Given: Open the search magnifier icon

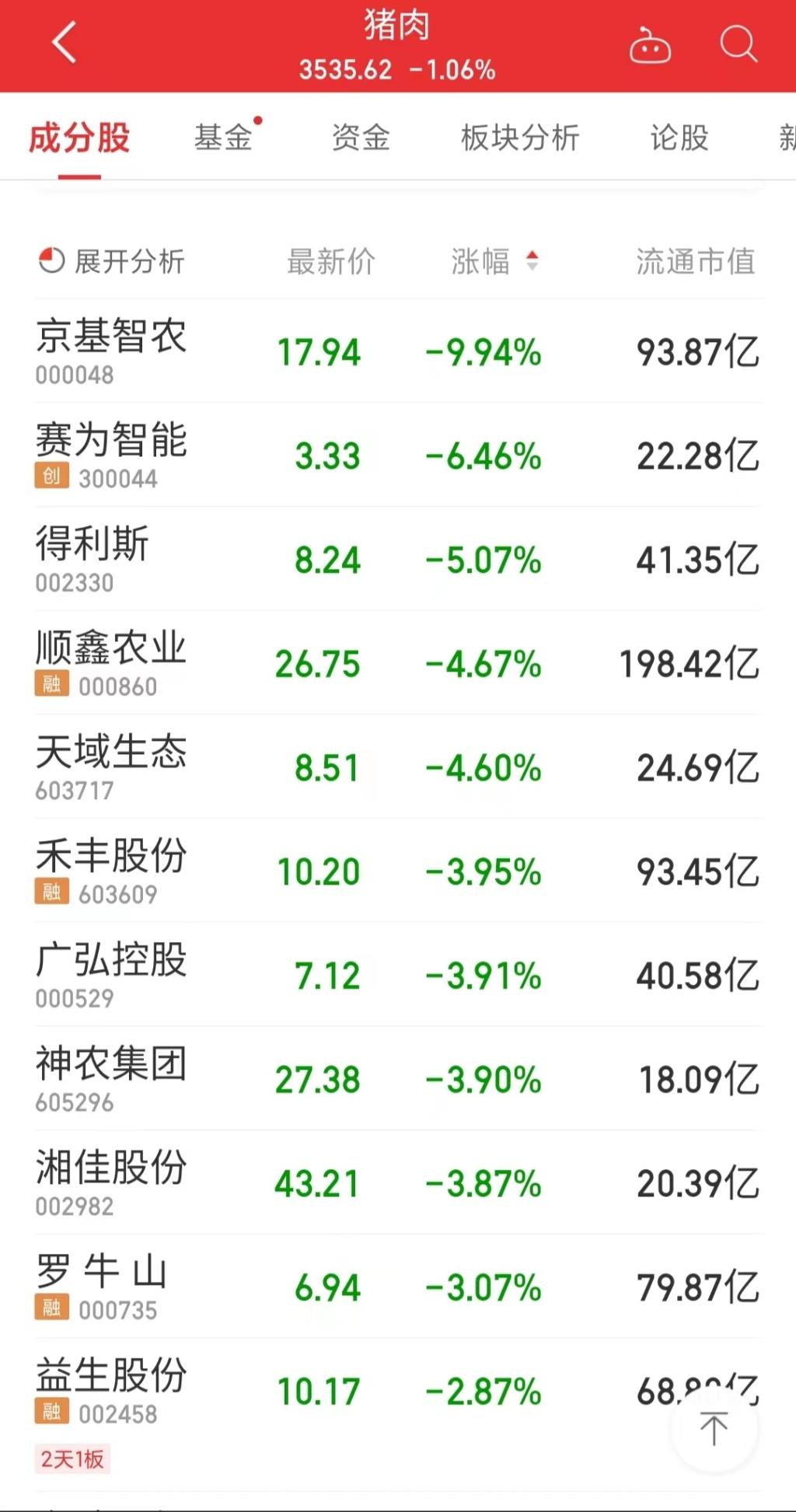Looking at the screenshot, I should click(738, 44).
